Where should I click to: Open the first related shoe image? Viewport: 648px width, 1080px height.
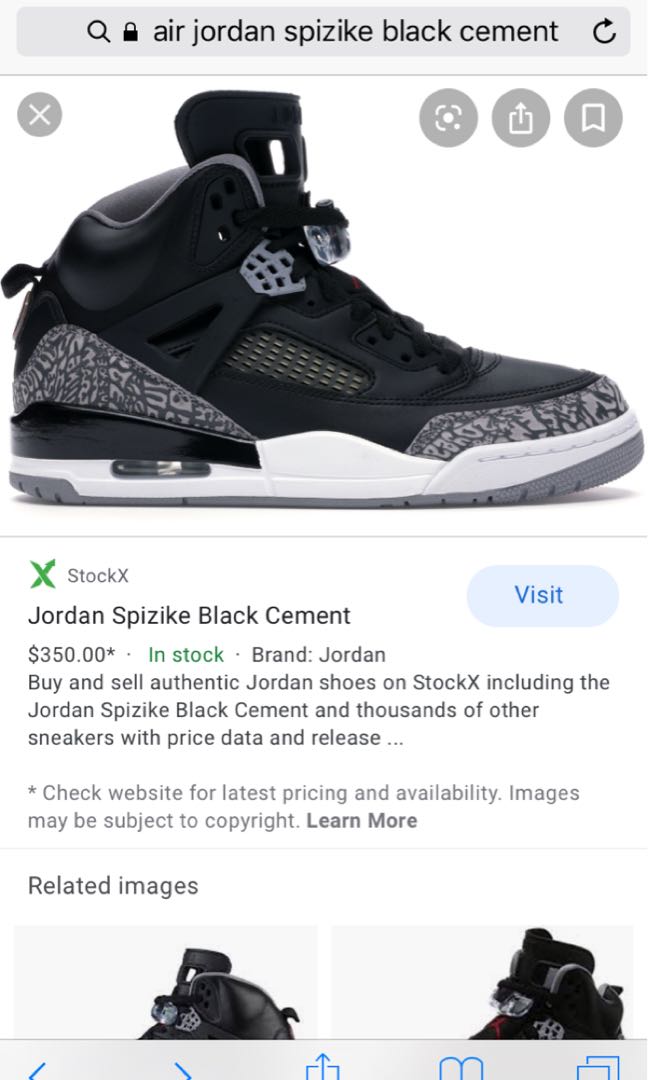[165, 982]
